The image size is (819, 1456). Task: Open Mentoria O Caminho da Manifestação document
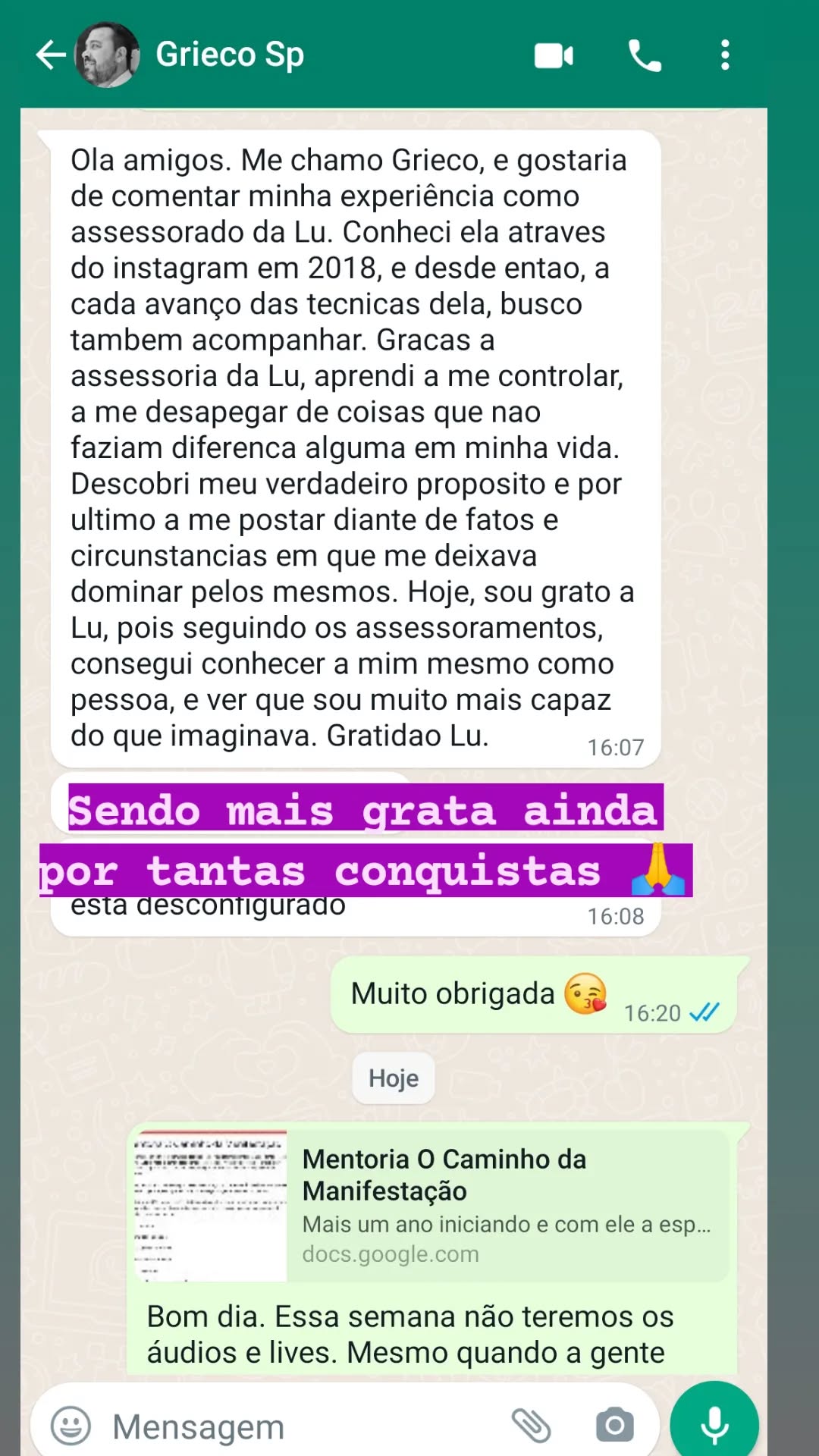444,1175
